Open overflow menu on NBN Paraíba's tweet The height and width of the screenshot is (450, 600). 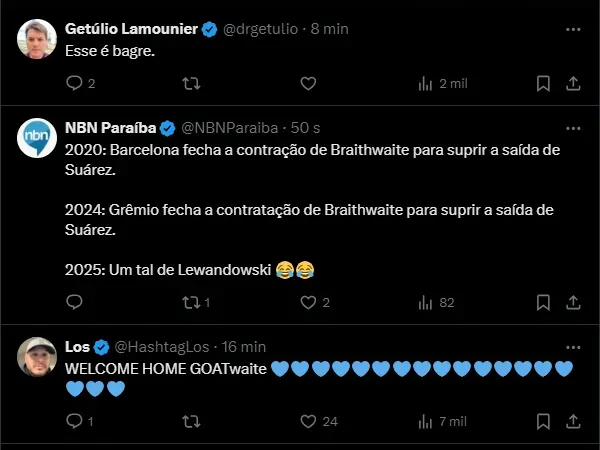[x=573, y=128]
